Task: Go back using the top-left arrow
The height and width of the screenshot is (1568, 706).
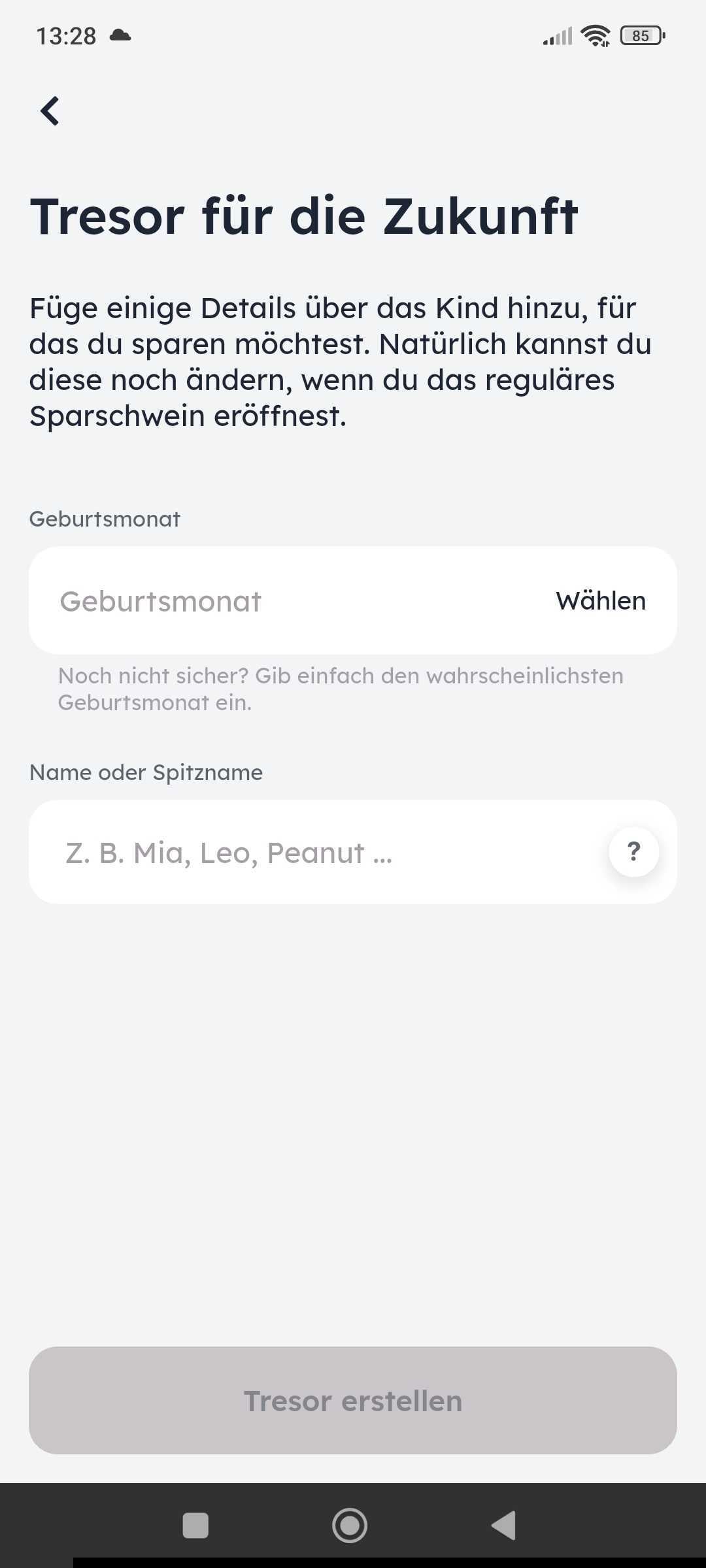Action: (x=50, y=110)
